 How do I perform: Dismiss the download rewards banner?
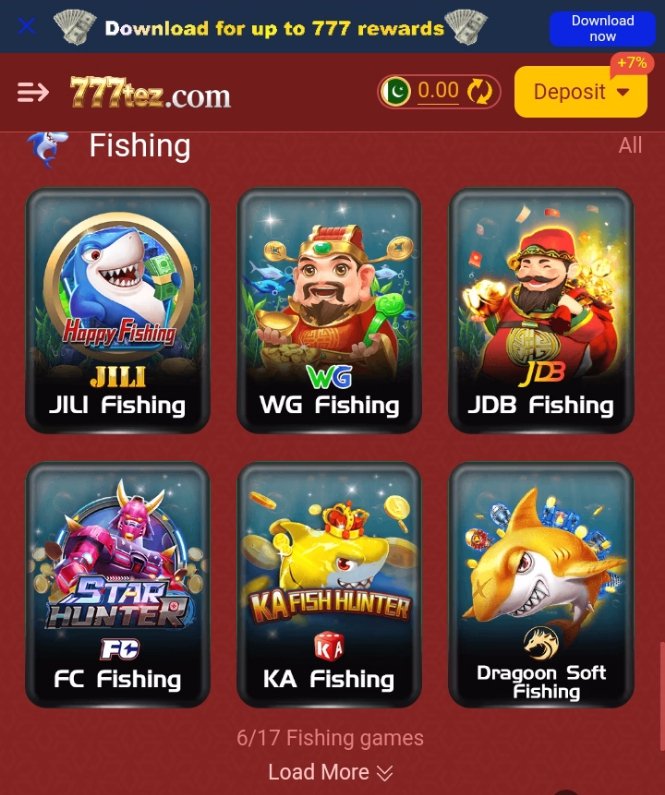click(x=27, y=26)
